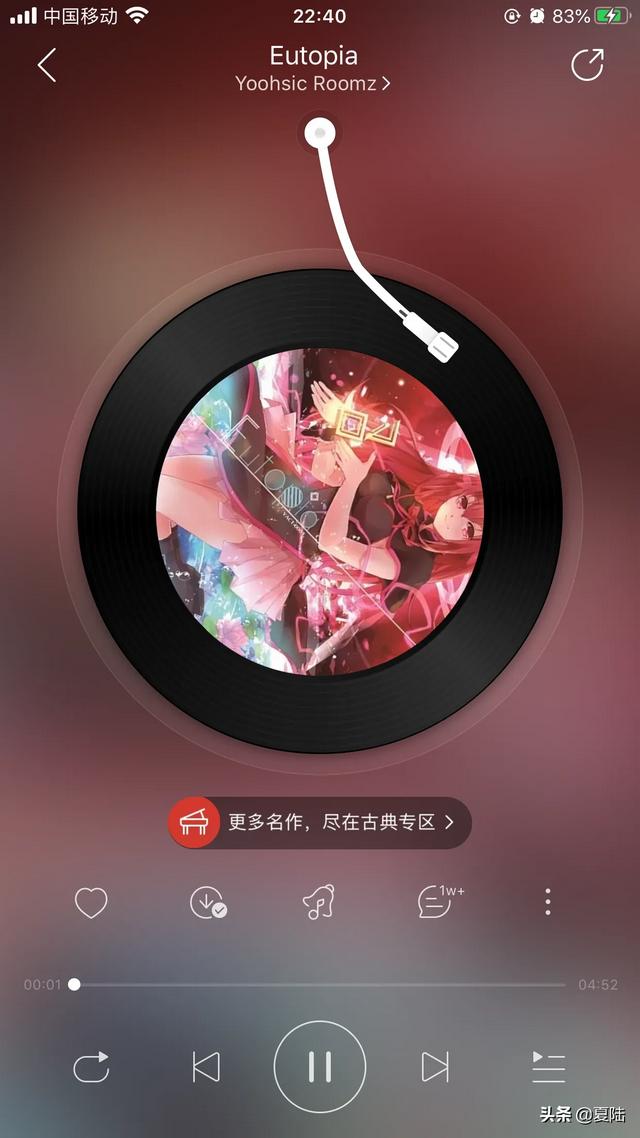Viewport: 640px width, 1138px height.
Task: Open the classical zone banner
Action: click(320, 822)
